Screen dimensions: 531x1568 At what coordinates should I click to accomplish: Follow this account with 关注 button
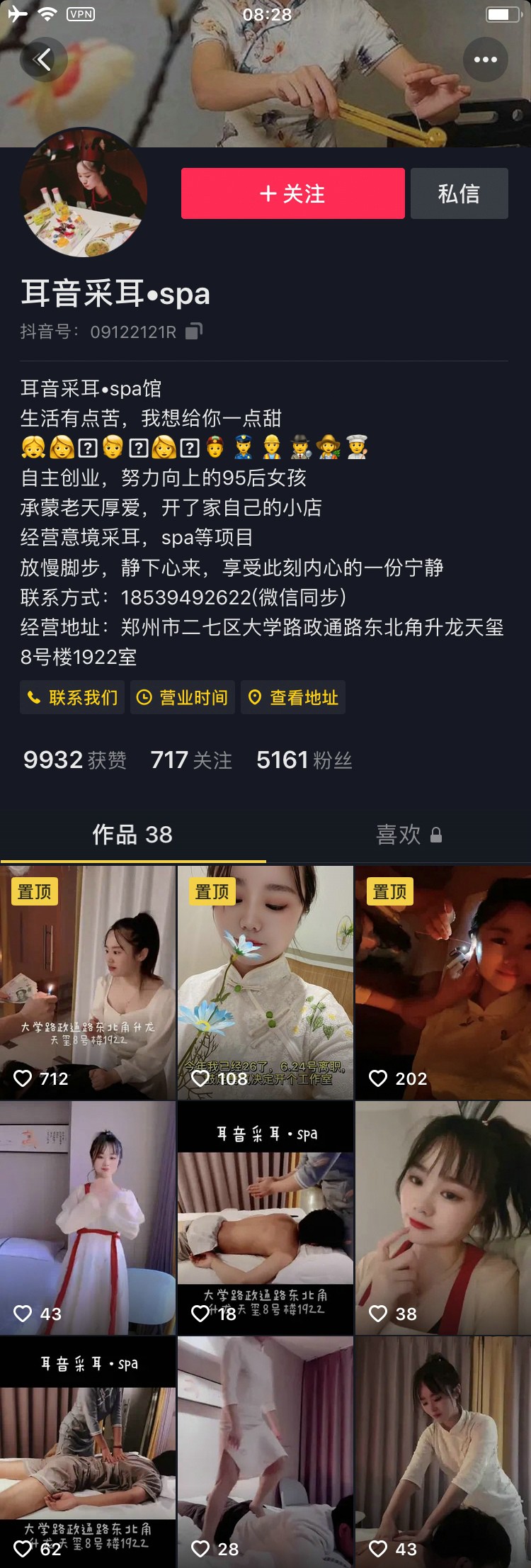click(x=292, y=193)
